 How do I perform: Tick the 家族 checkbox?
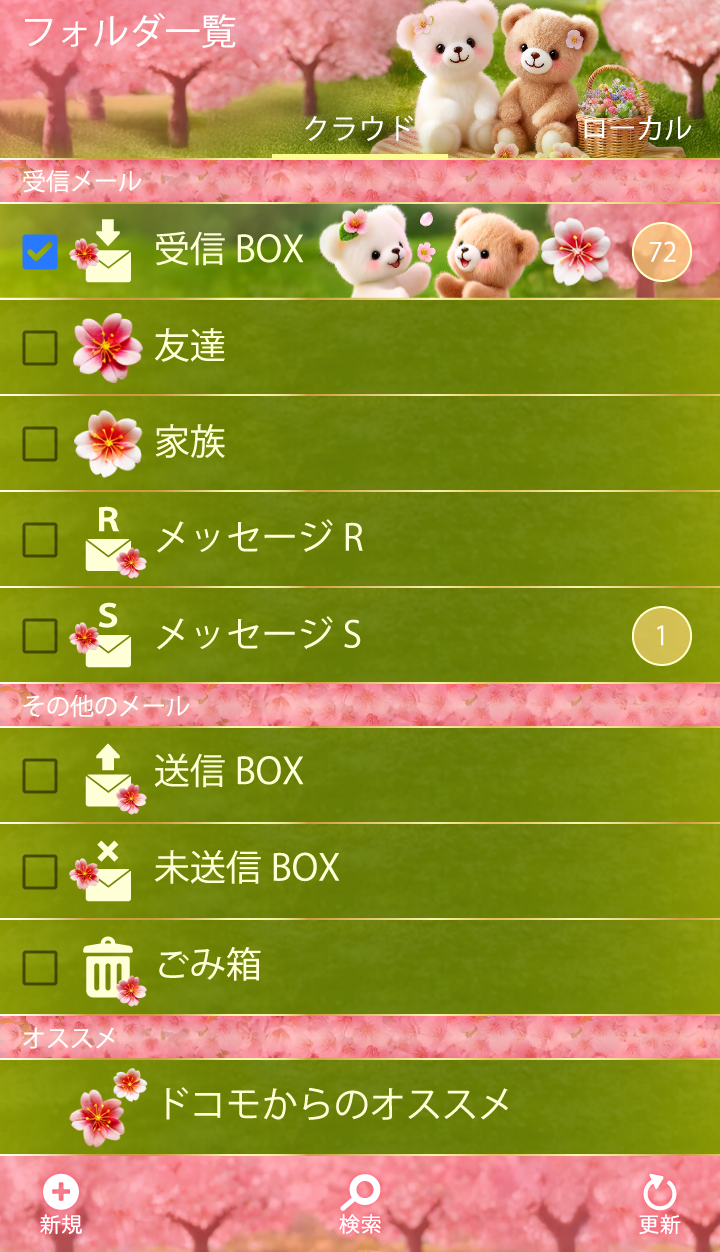(x=40, y=443)
